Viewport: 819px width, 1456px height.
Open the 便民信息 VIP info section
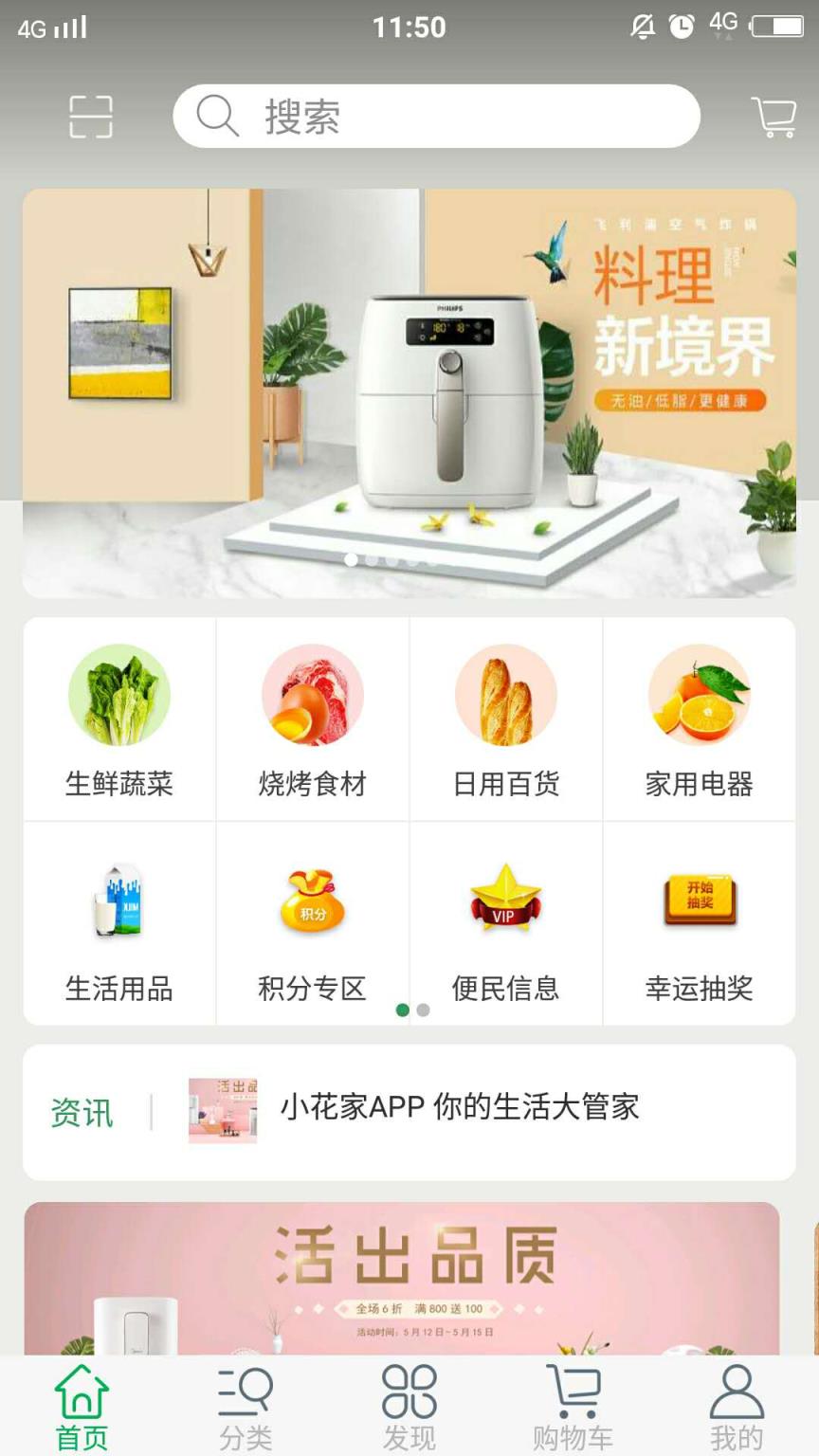(x=505, y=924)
